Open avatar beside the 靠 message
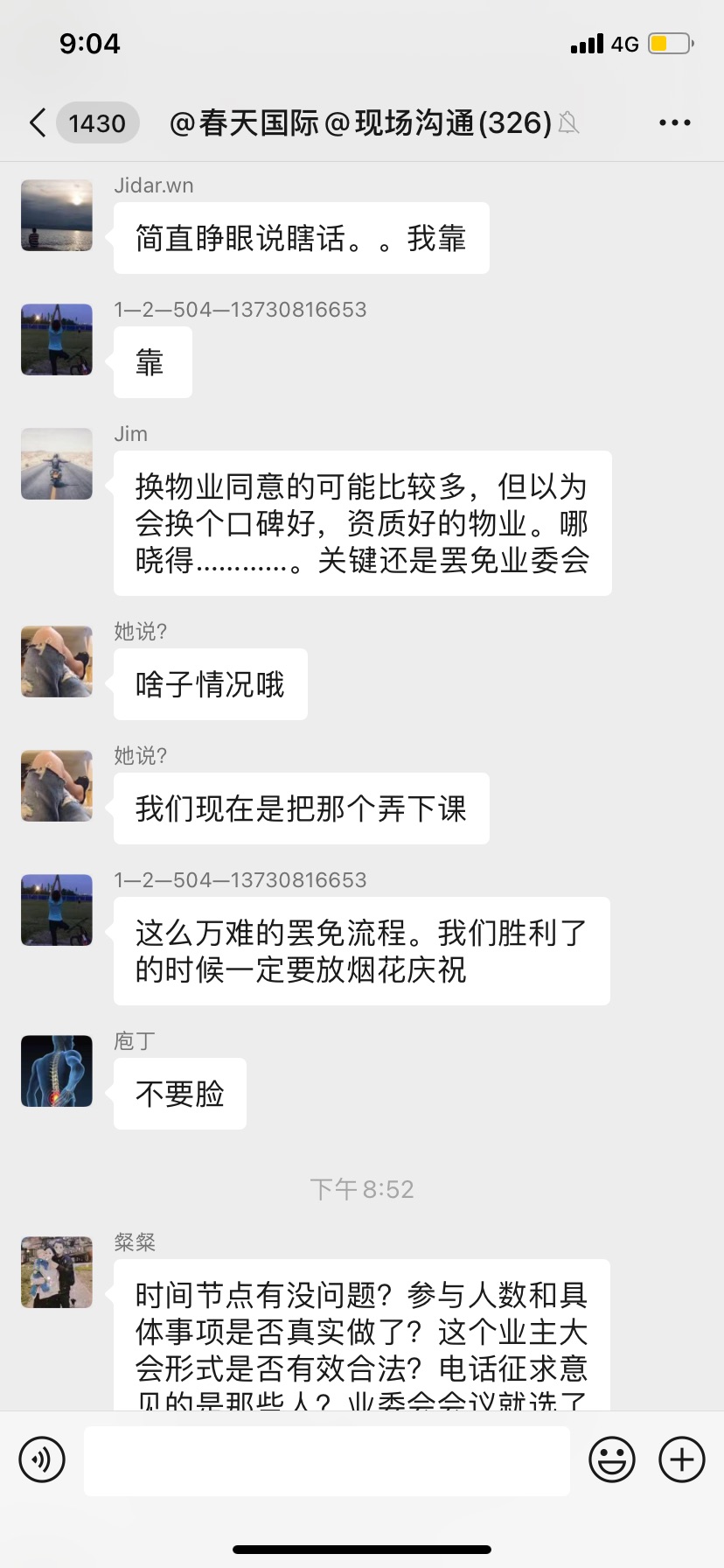This screenshot has height=1568, width=724. (57, 339)
